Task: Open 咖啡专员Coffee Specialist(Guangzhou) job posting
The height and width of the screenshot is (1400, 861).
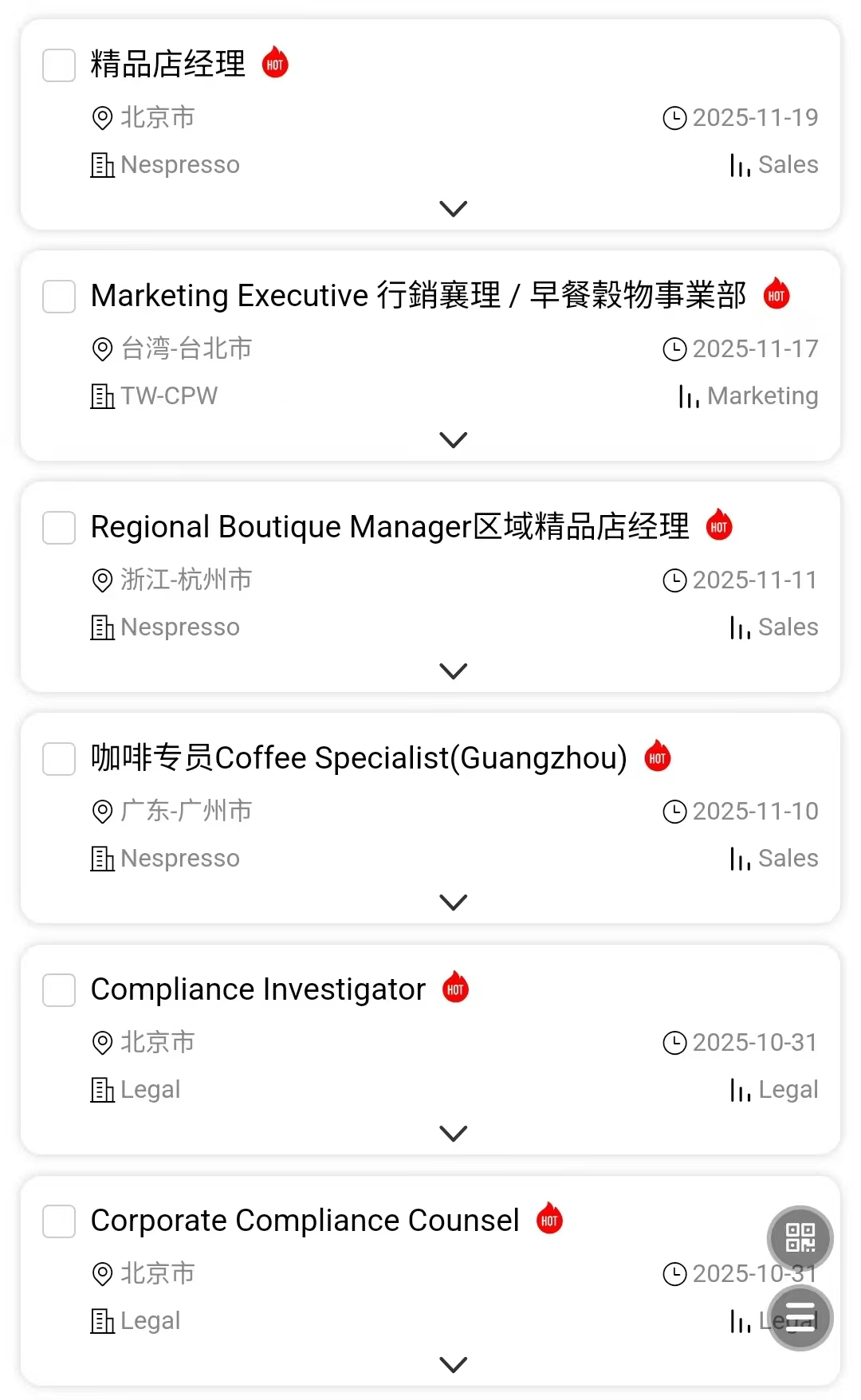Action: coord(359,758)
